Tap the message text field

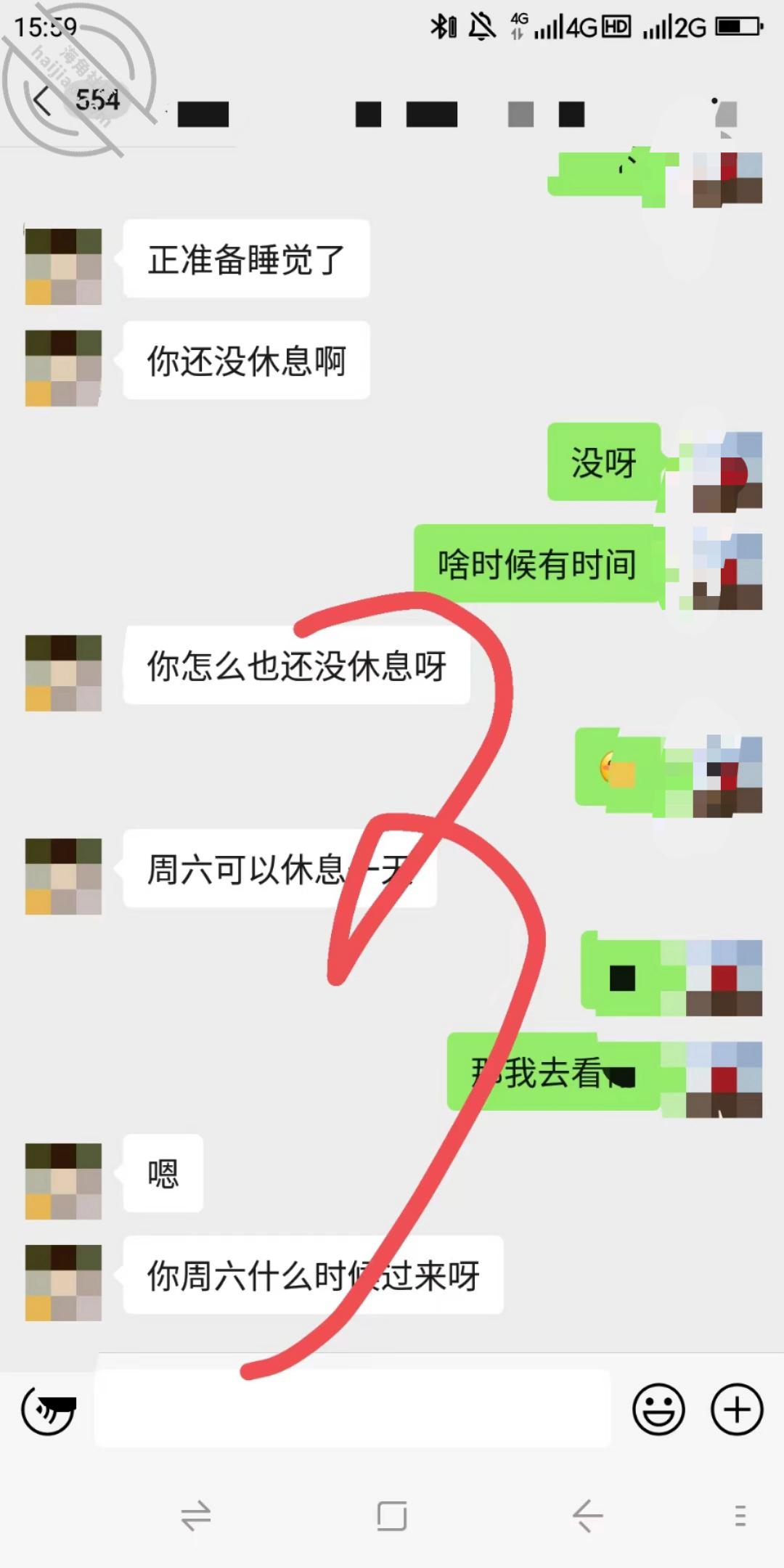pos(354,1408)
